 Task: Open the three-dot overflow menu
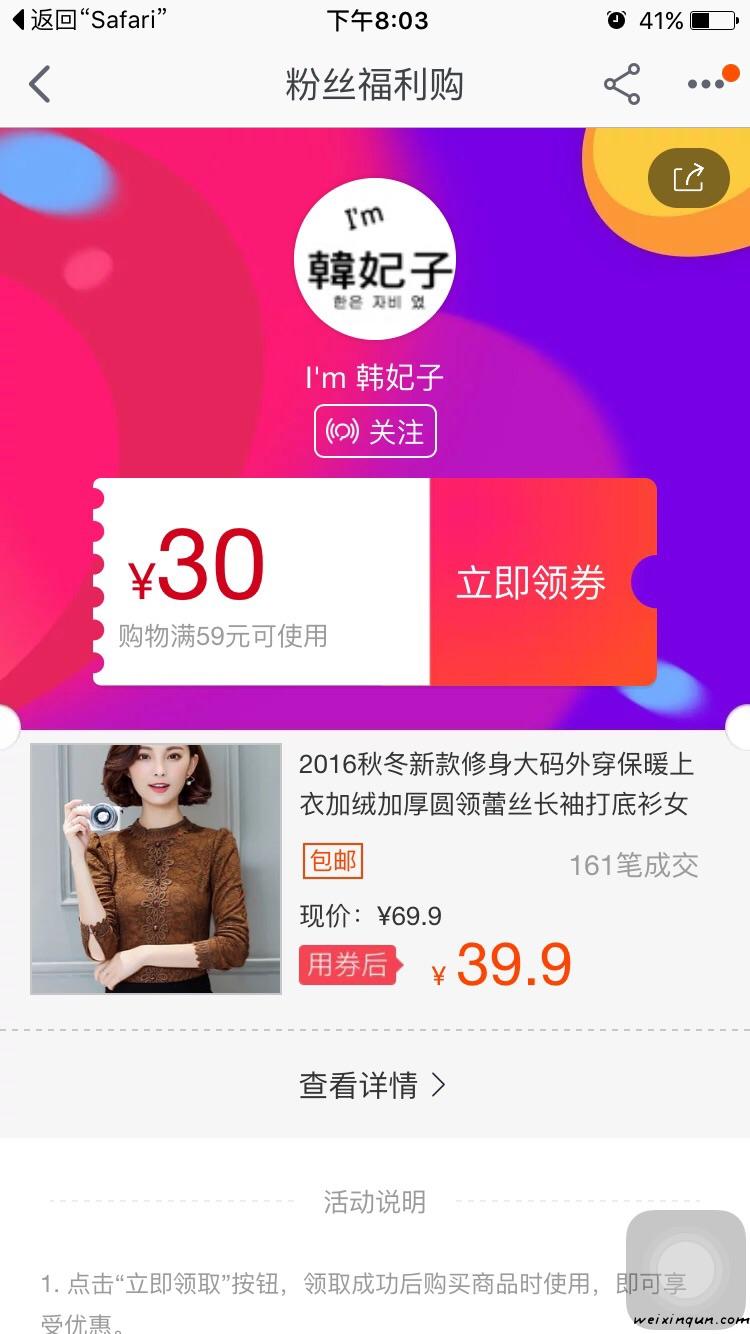[706, 85]
